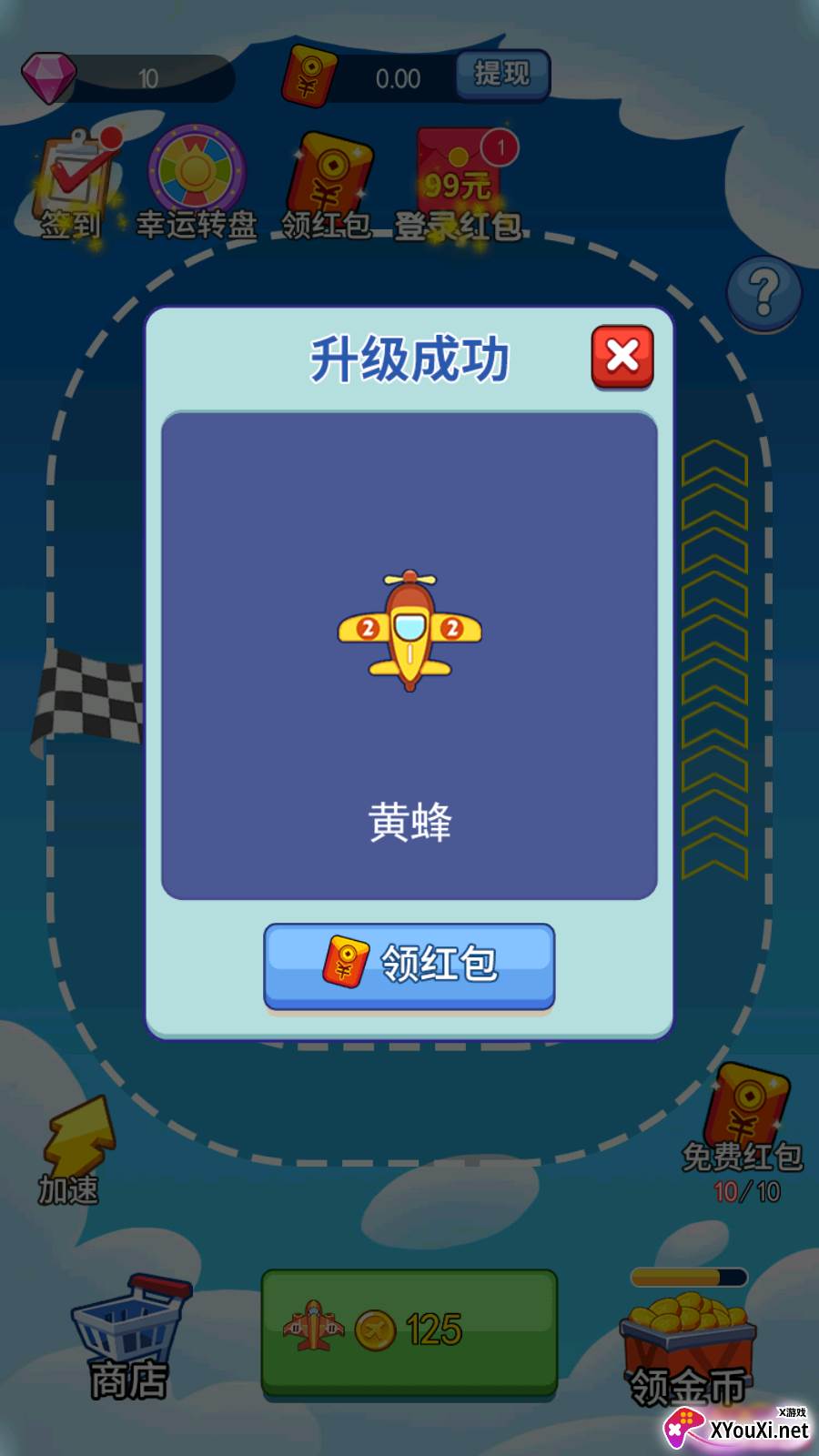Open the 免费红包 free red packet
Viewport: 819px width, 1456px height.
click(743, 1135)
